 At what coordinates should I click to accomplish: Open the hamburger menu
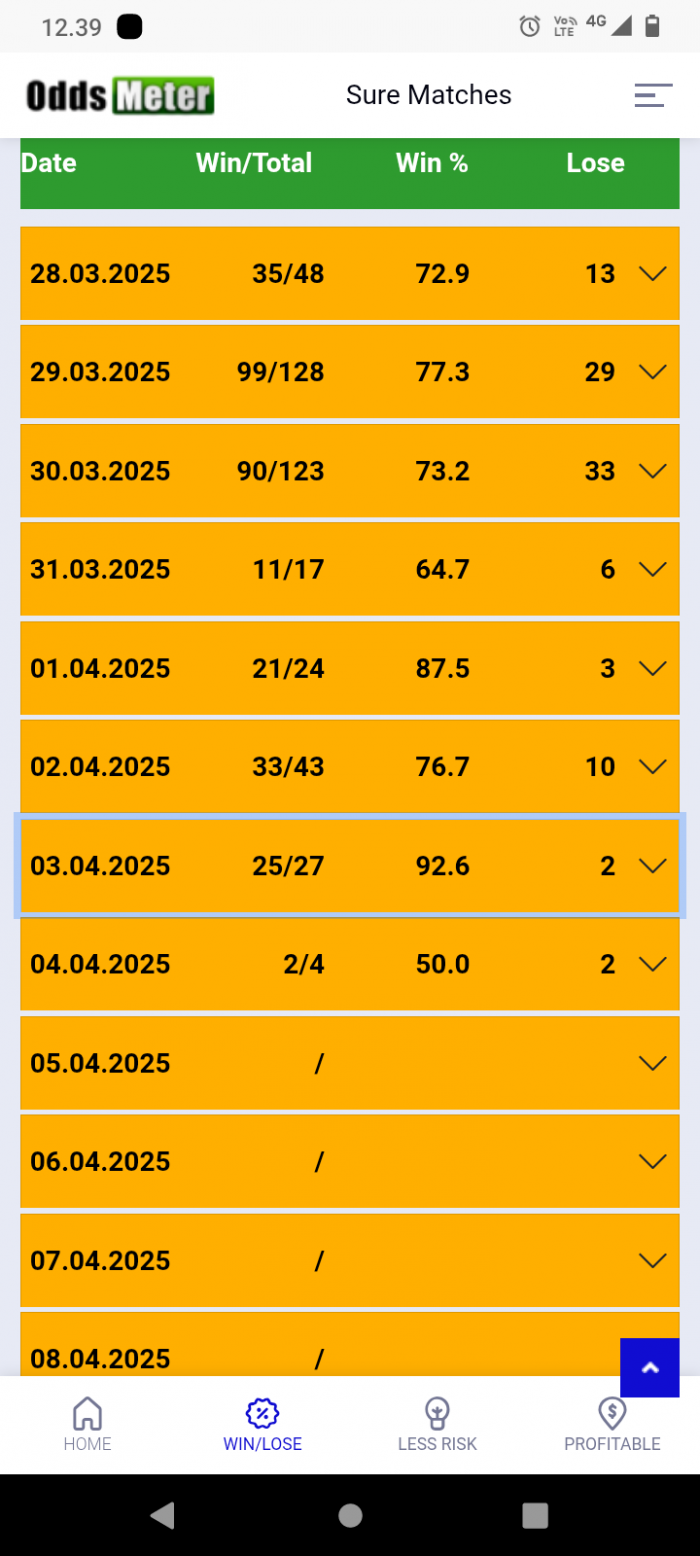[x=653, y=95]
